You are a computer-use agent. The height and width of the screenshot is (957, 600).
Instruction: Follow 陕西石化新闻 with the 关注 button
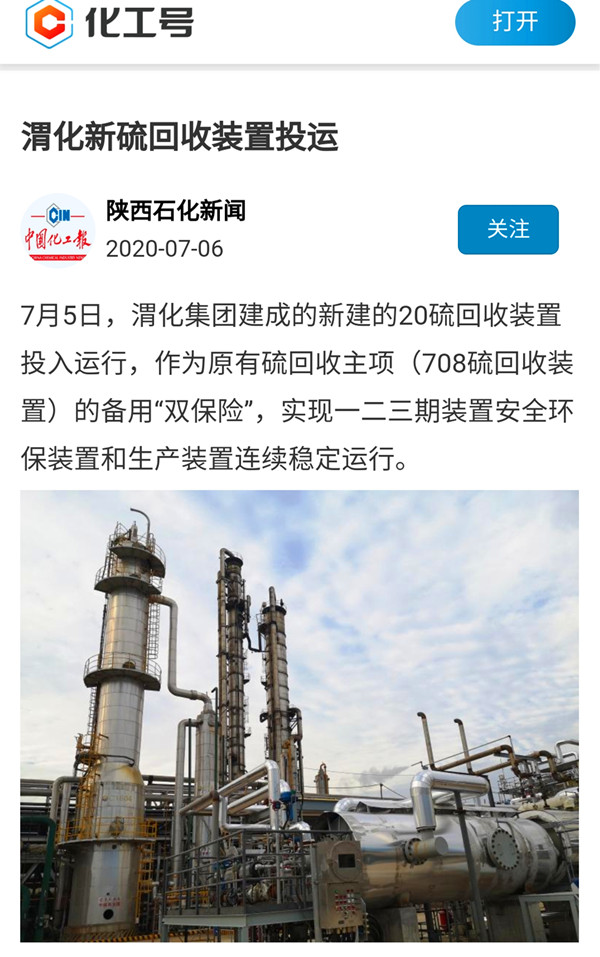tap(508, 229)
